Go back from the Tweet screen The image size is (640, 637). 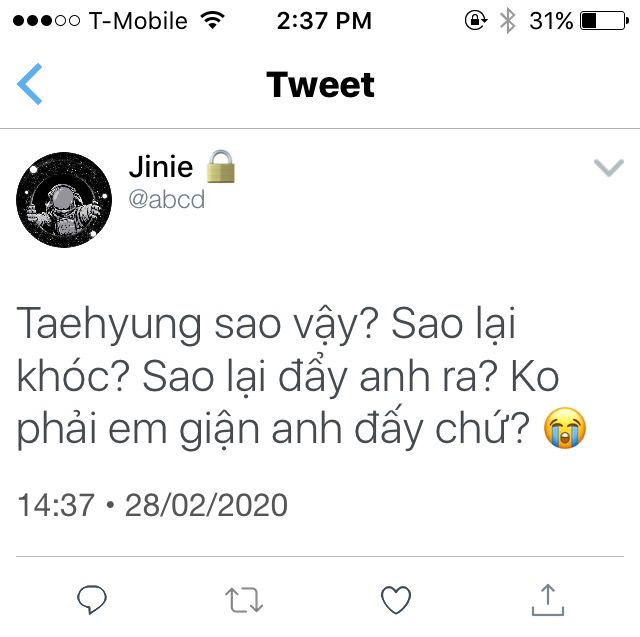(31, 84)
